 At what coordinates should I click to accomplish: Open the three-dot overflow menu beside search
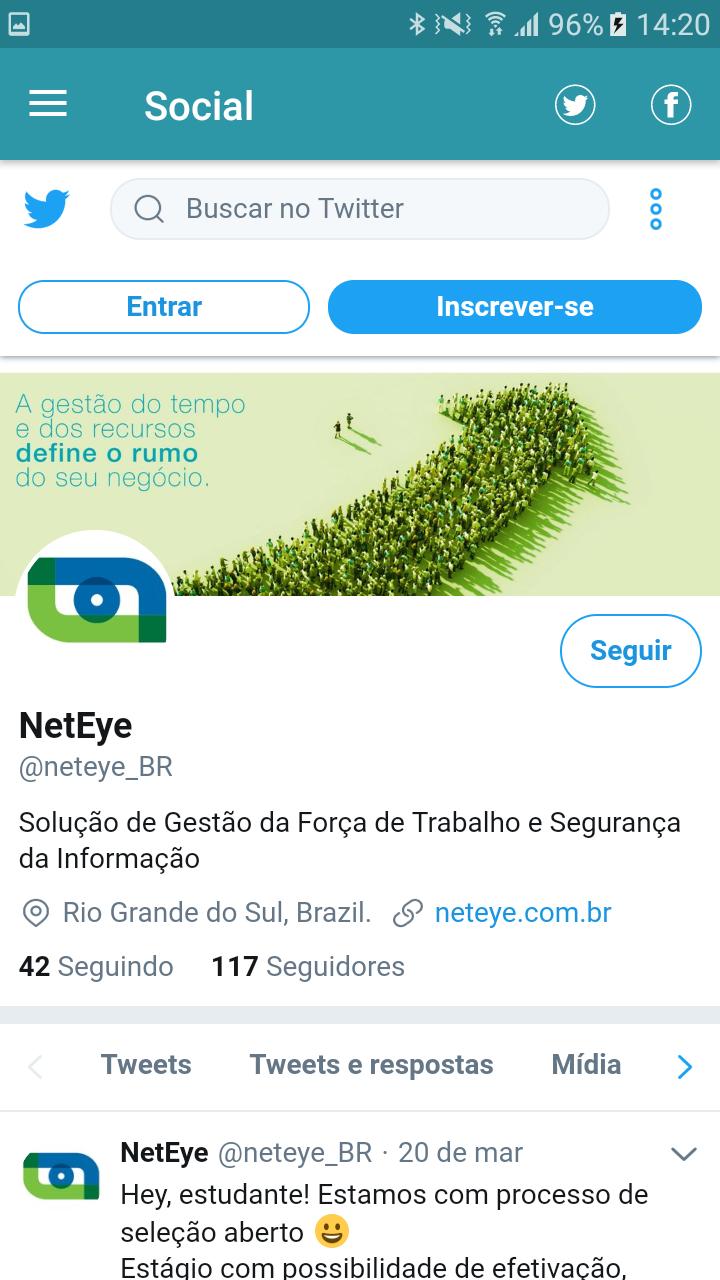[655, 209]
